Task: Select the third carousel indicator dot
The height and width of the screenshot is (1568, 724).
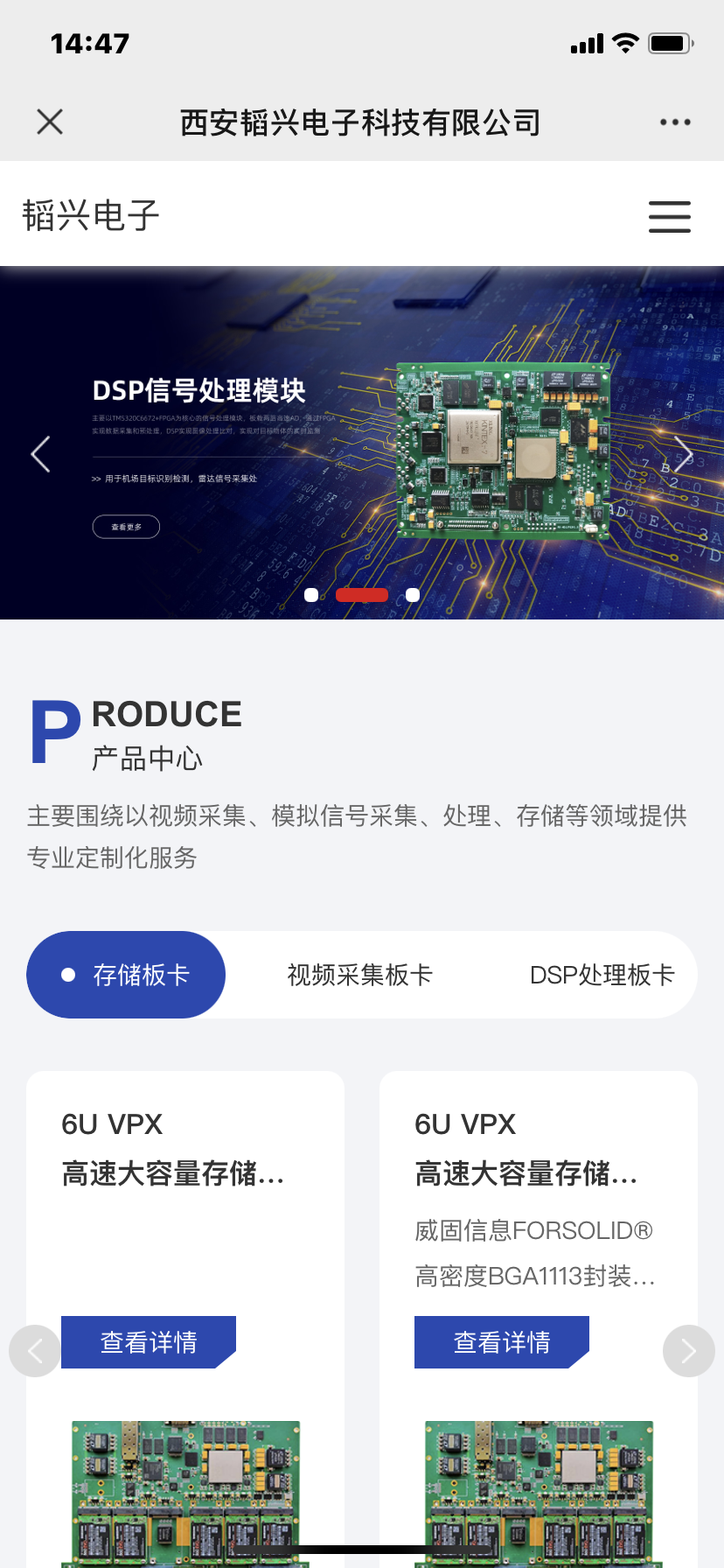Action: point(413,594)
